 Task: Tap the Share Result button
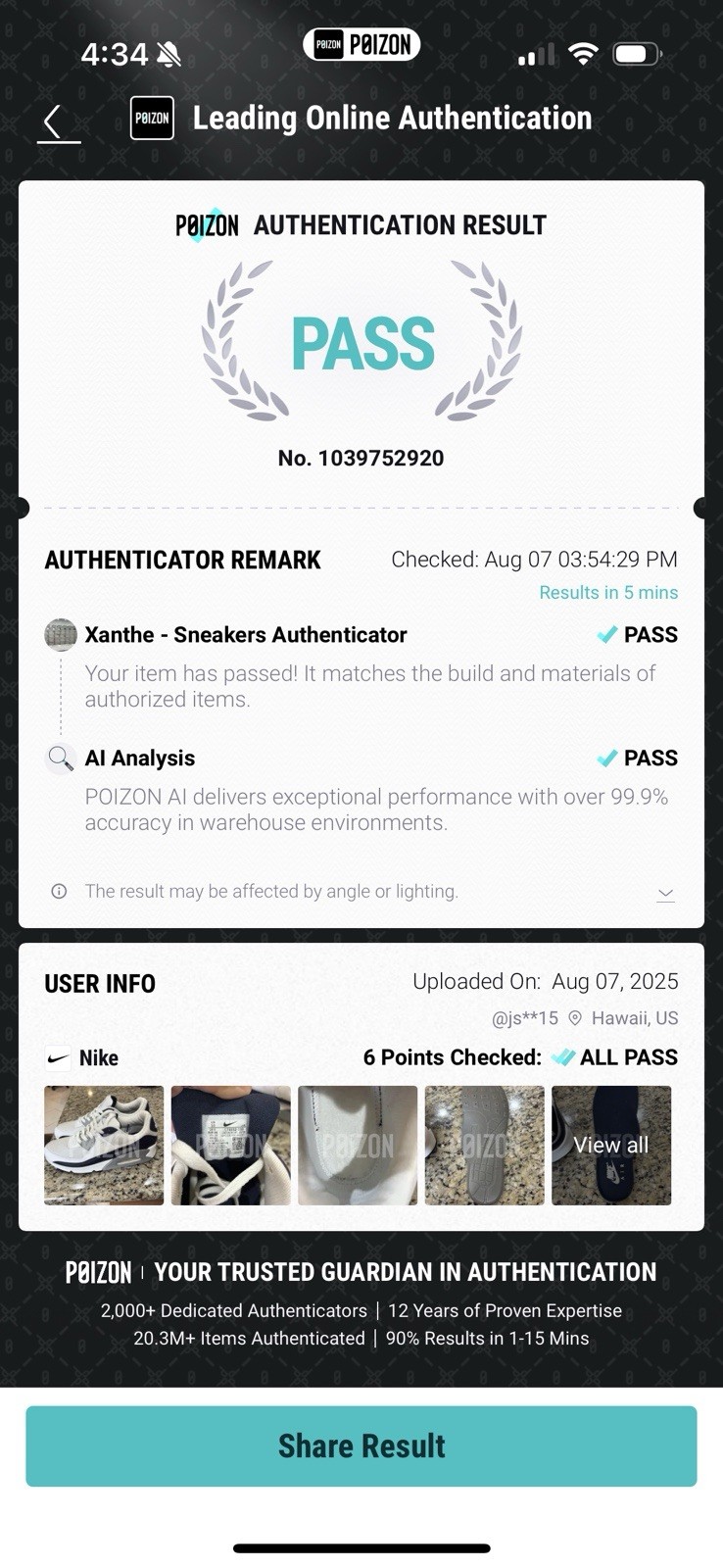(361, 1445)
